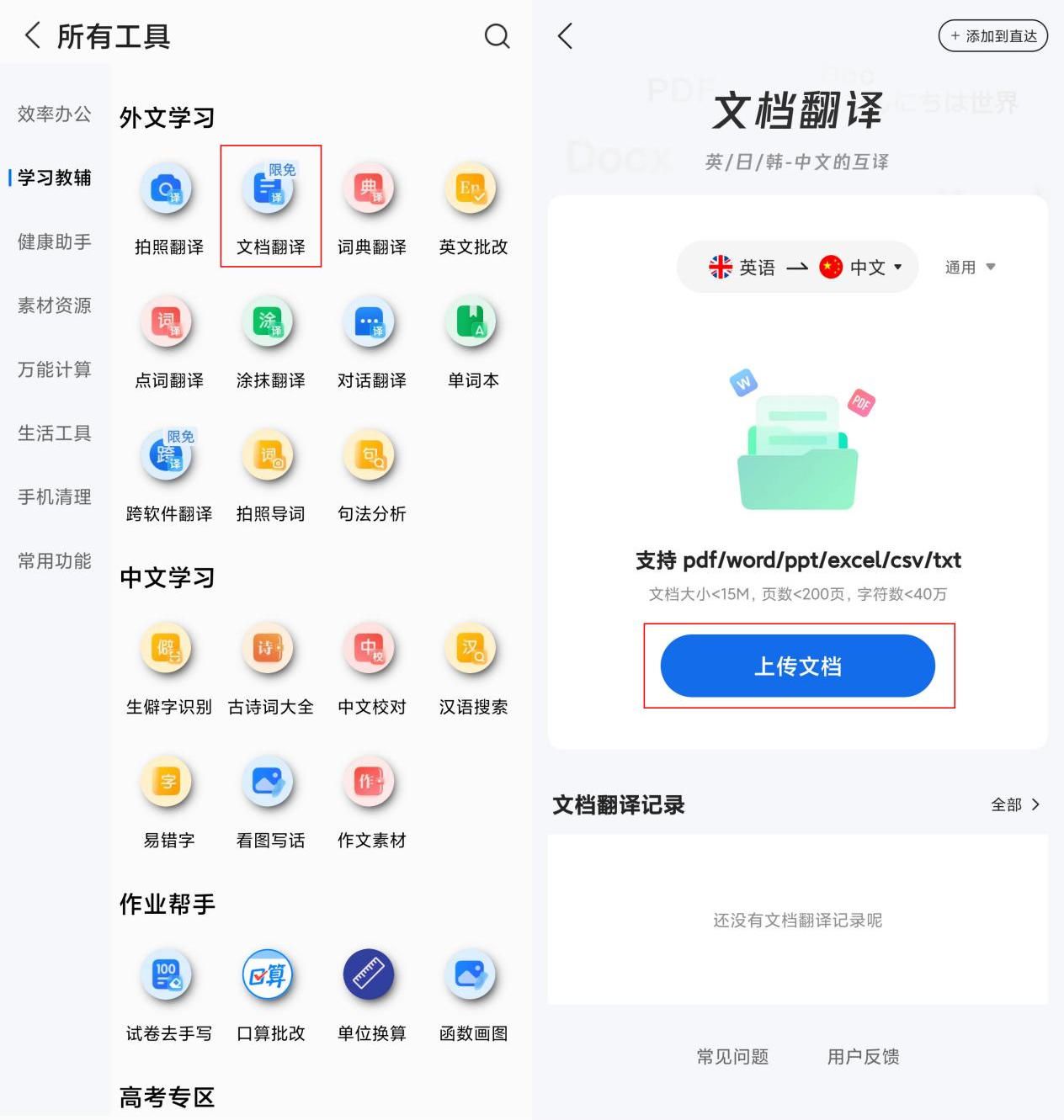This screenshot has width=1064, height=1120.
Task: Open 常见问题 link
Action: point(732,1057)
